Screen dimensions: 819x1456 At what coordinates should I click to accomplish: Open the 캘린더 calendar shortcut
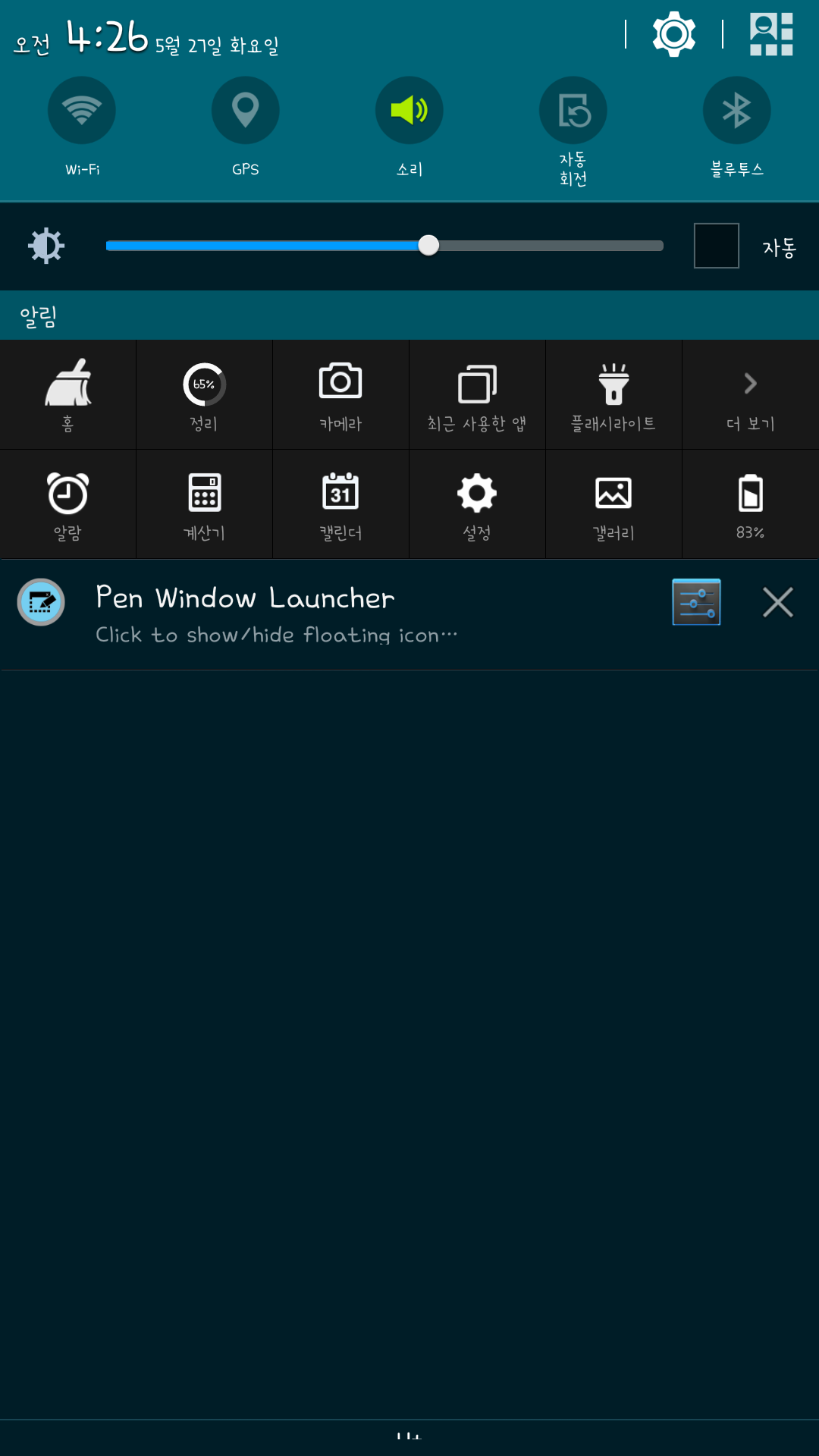(x=340, y=504)
